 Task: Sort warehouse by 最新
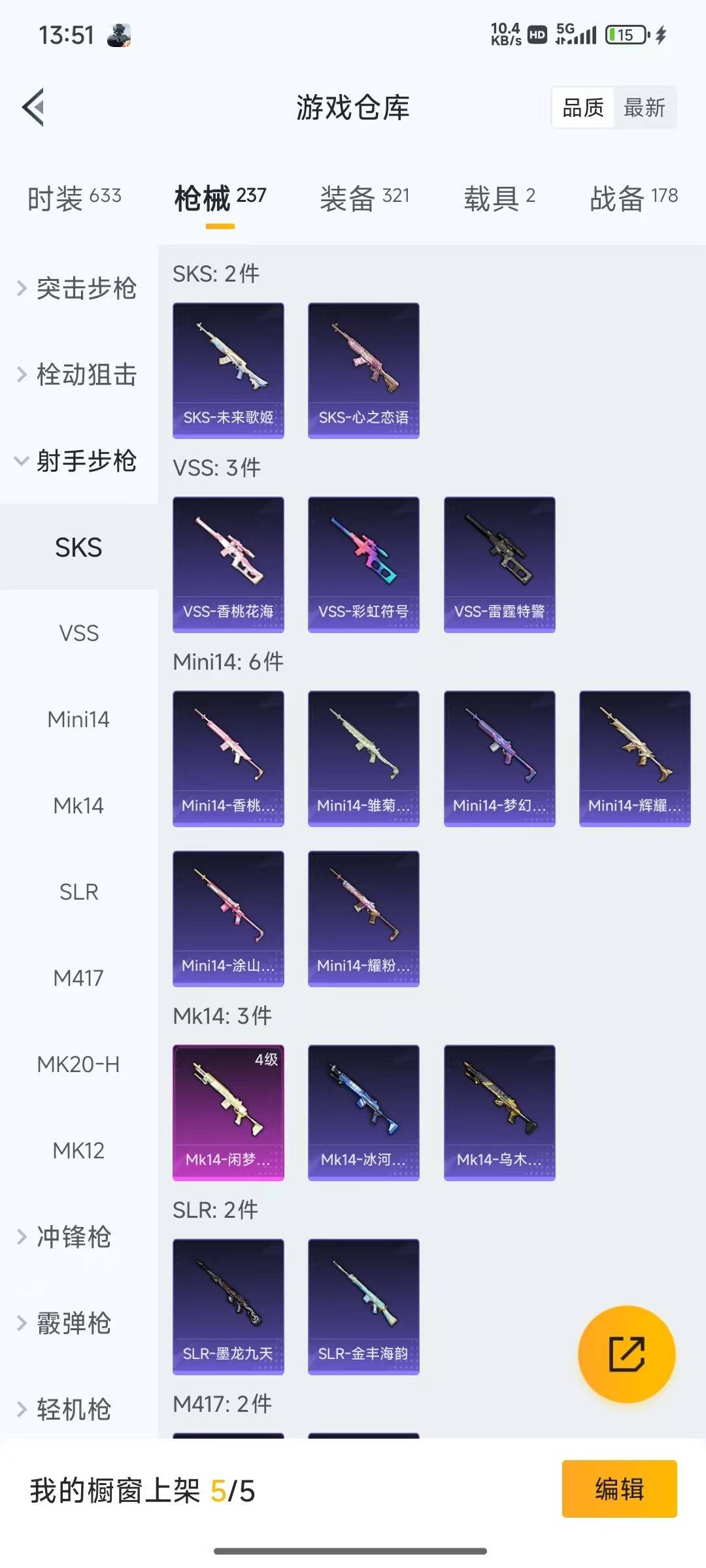tap(644, 107)
